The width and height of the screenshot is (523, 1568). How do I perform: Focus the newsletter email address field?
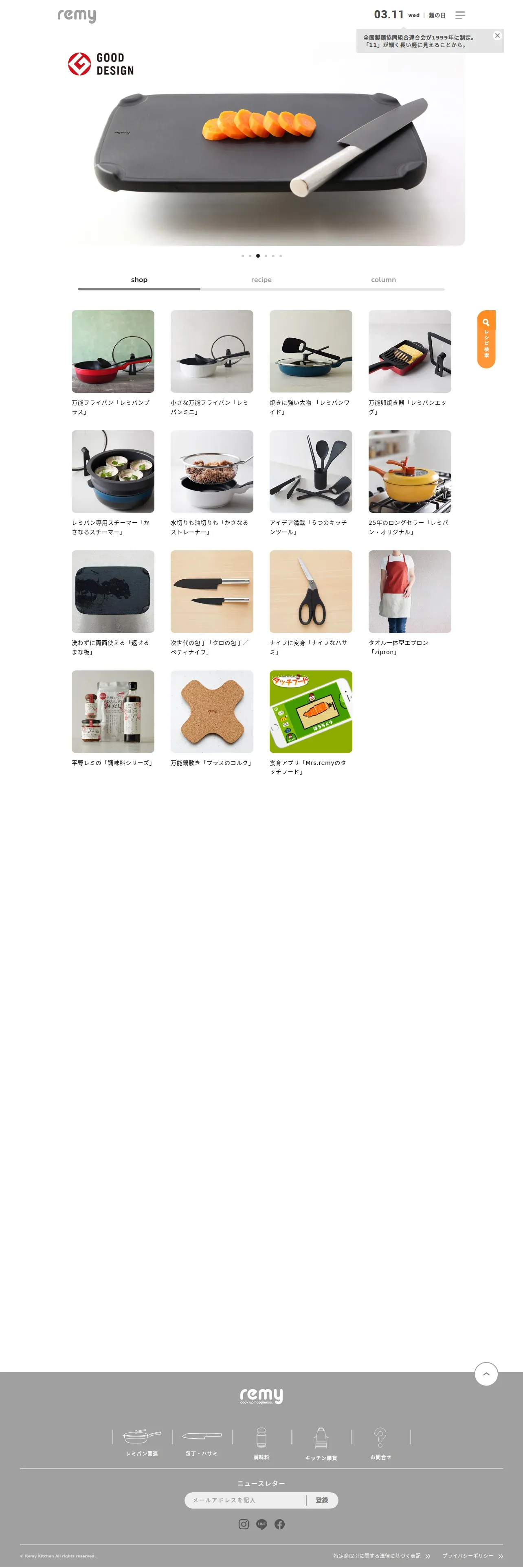[245, 1500]
